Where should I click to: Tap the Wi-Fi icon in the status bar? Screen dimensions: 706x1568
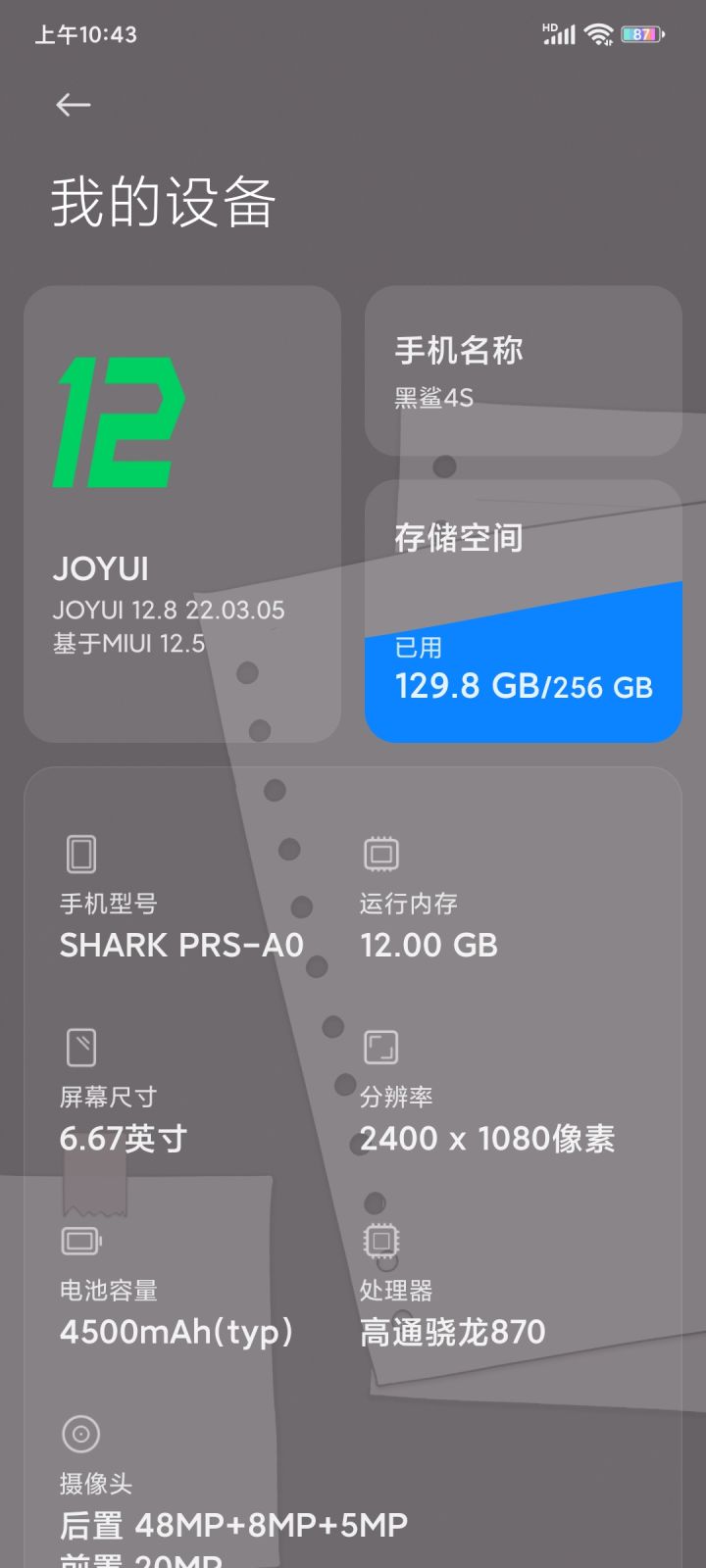tap(598, 34)
